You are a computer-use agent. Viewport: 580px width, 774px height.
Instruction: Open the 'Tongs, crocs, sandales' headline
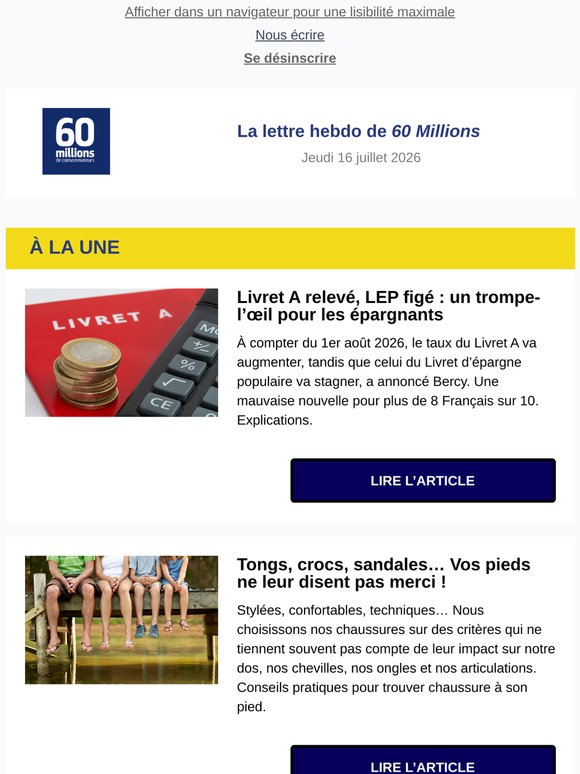pos(384,573)
